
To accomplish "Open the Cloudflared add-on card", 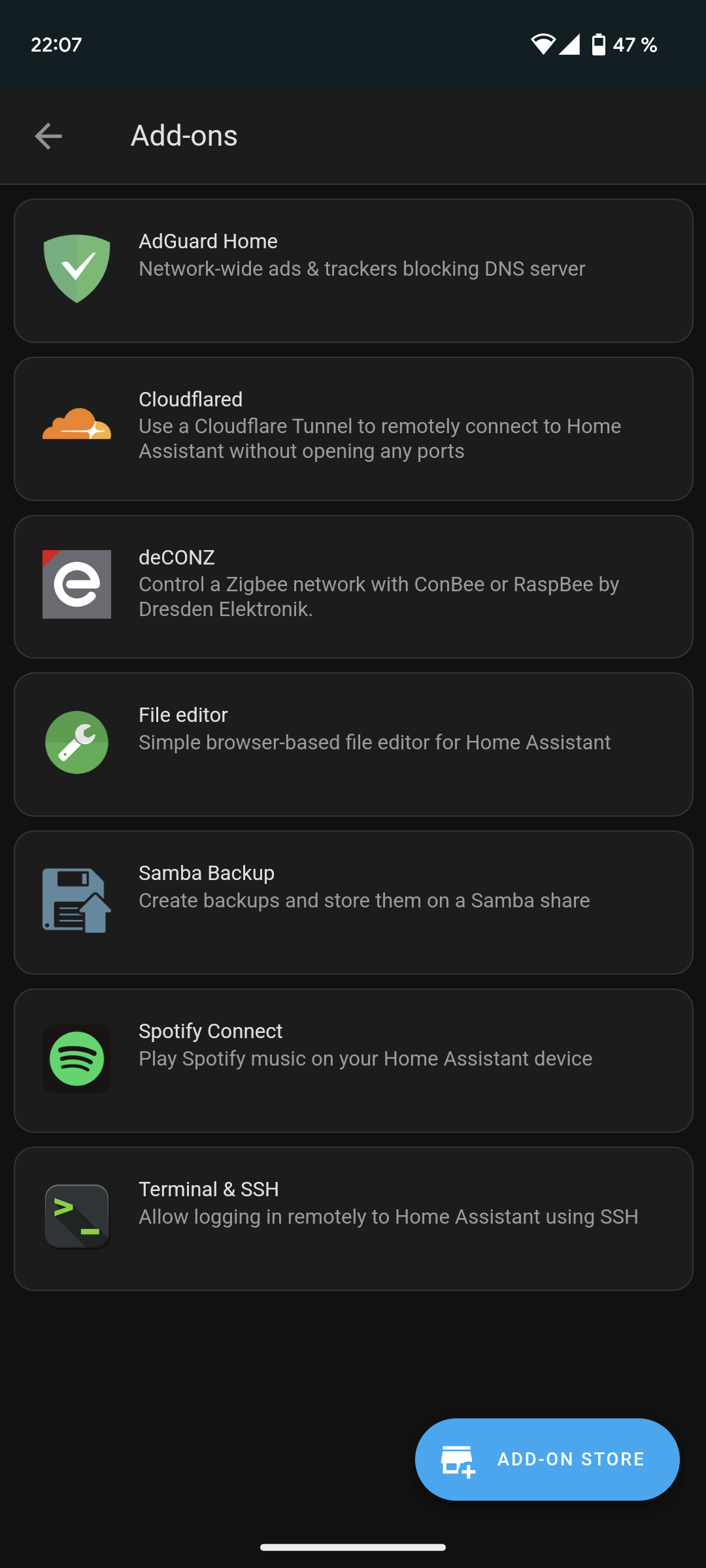I will 353,429.
